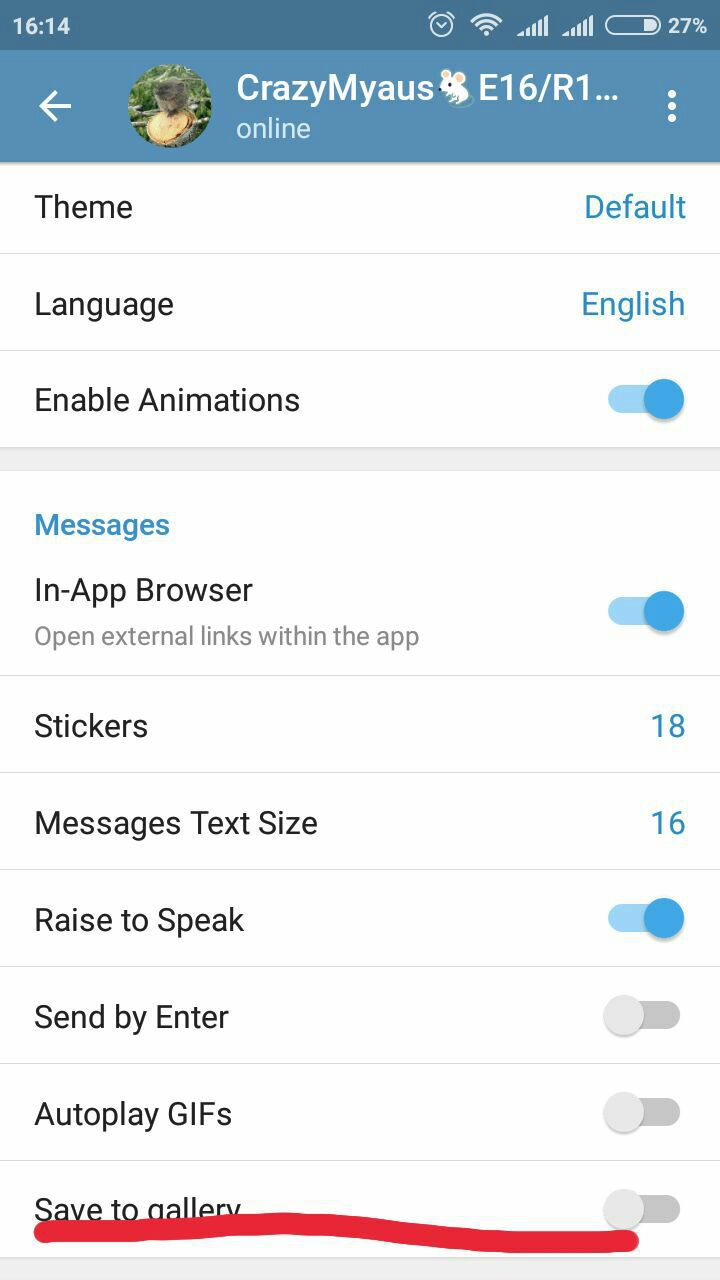
Task: Turn off In-App Browser
Action: click(646, 611)
